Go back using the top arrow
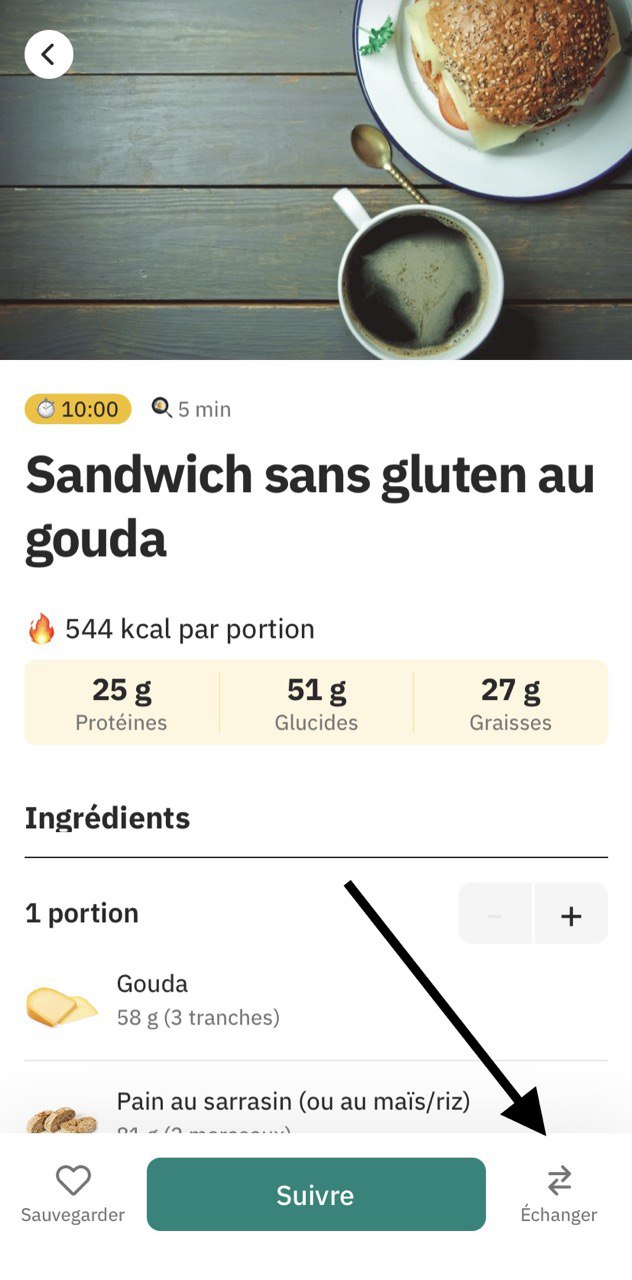The image size is (632, 1280). pos(49,54)
